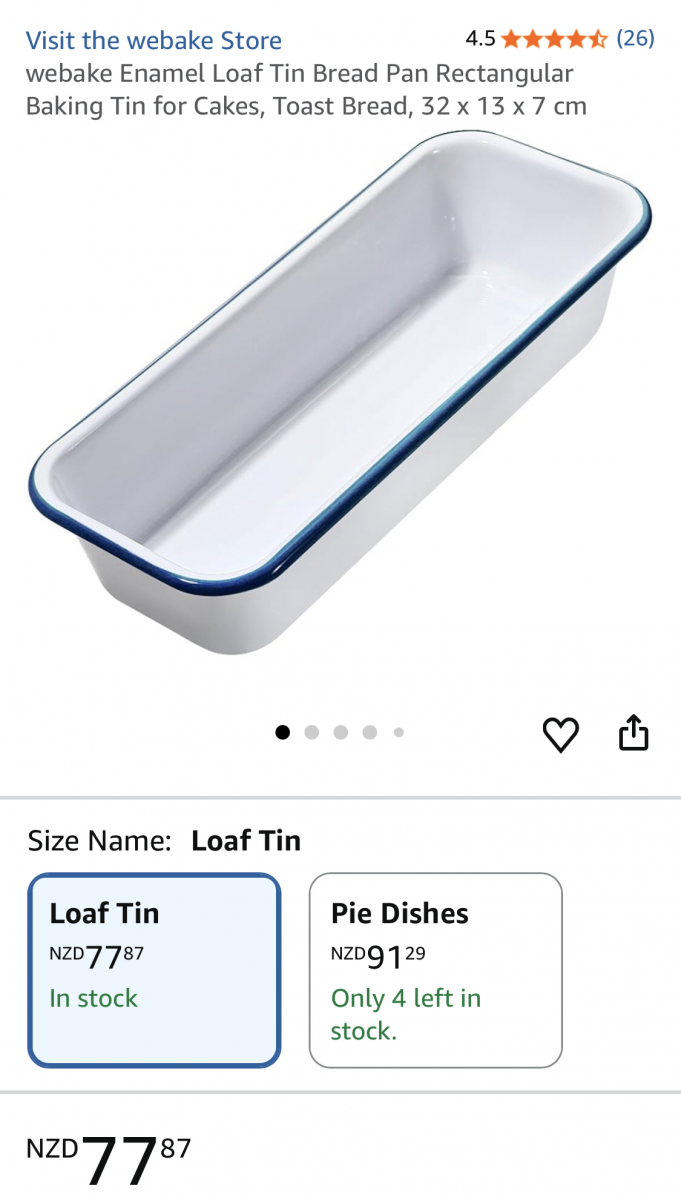This screenshot has height=1200, width=681.
Task: Visit the webake Store link
Action: pyautogui.click(x=153, y=41)
